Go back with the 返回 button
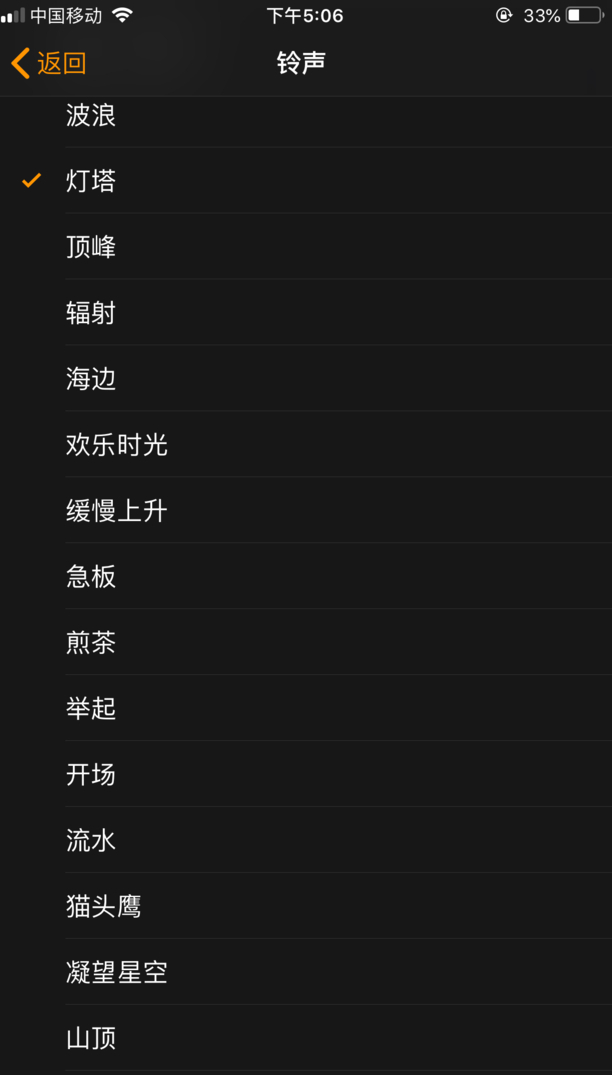 [x=49, y=64]
